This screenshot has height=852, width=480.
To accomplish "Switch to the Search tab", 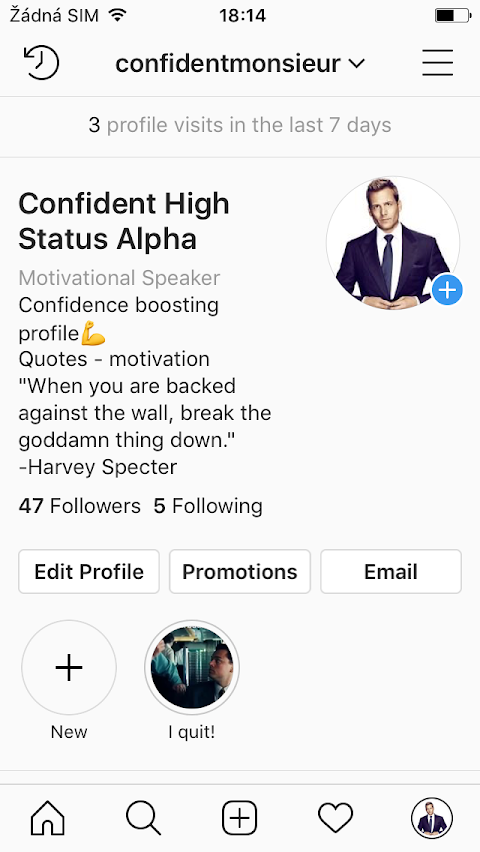I will pyautogui.click(x=144, y=818).
